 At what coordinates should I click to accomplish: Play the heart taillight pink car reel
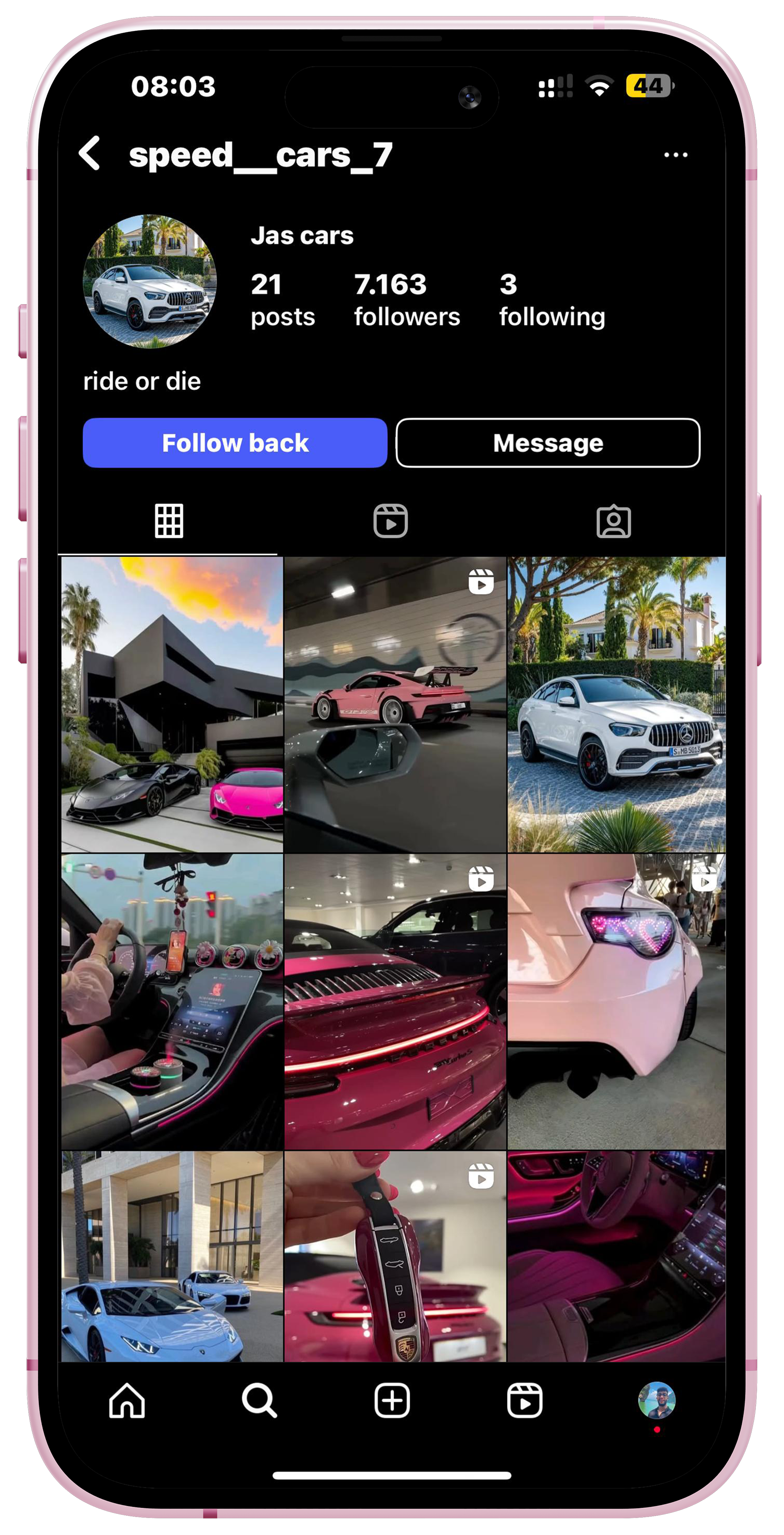(616, 1002)
